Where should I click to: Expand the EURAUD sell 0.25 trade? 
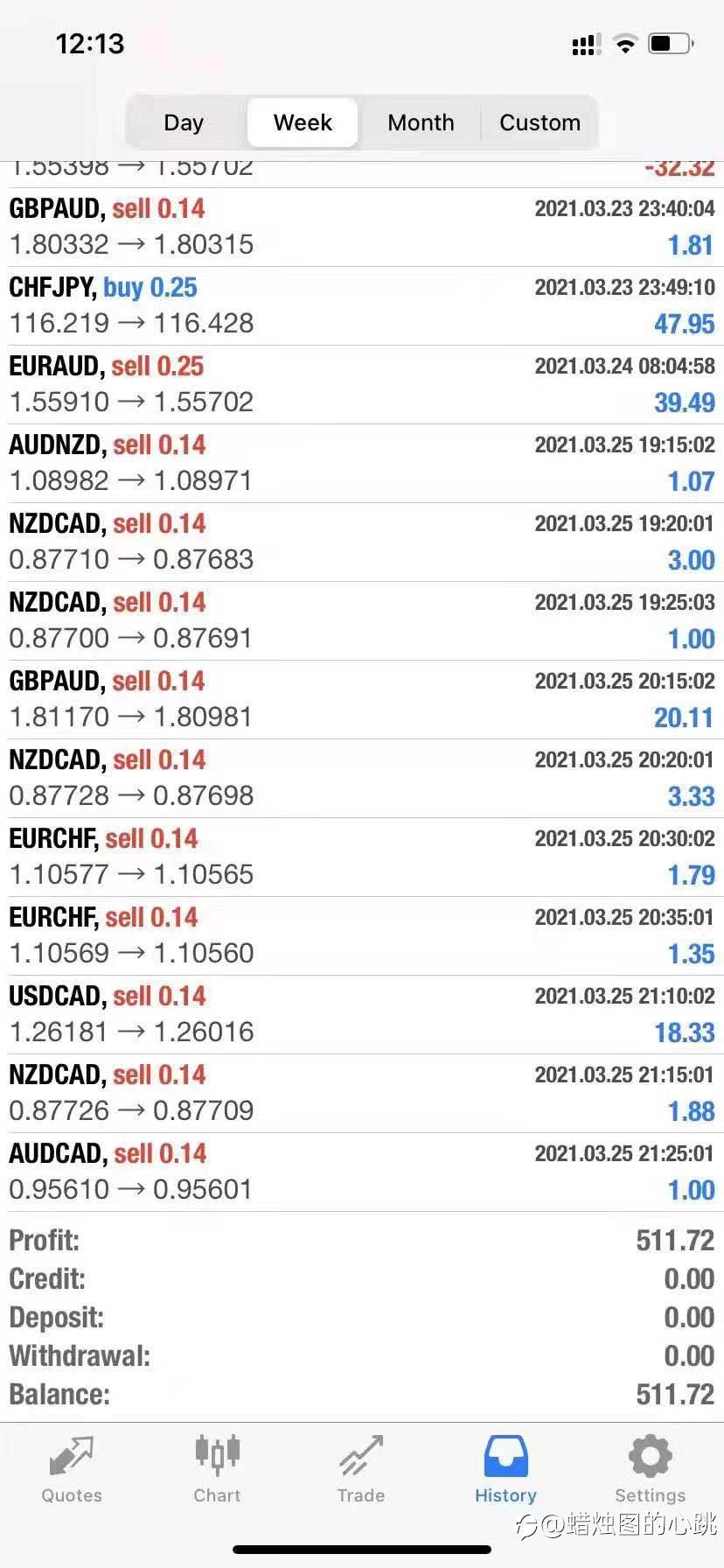[x=362, y=385]
